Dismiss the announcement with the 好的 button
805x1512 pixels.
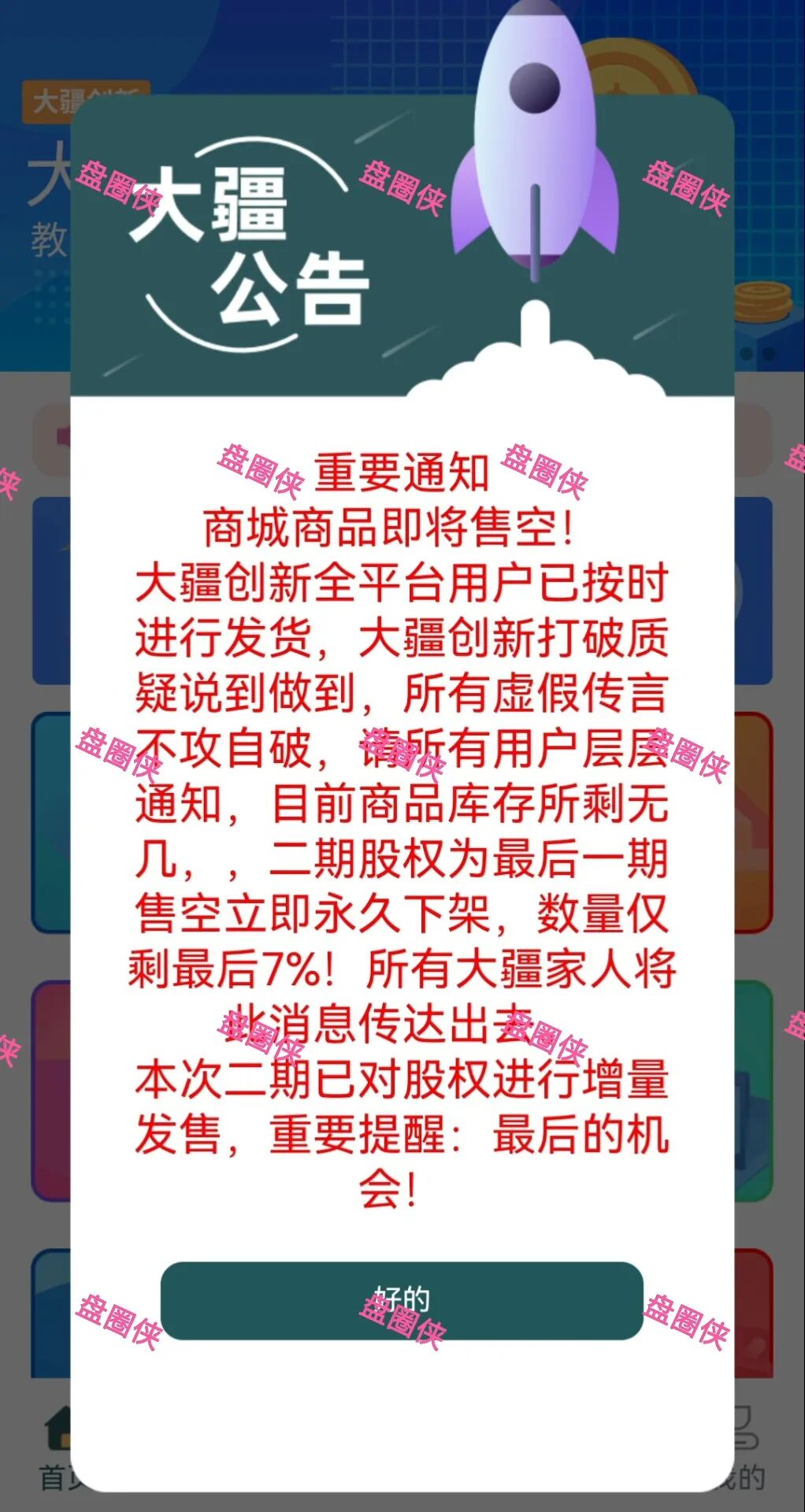coord(402,1301)
